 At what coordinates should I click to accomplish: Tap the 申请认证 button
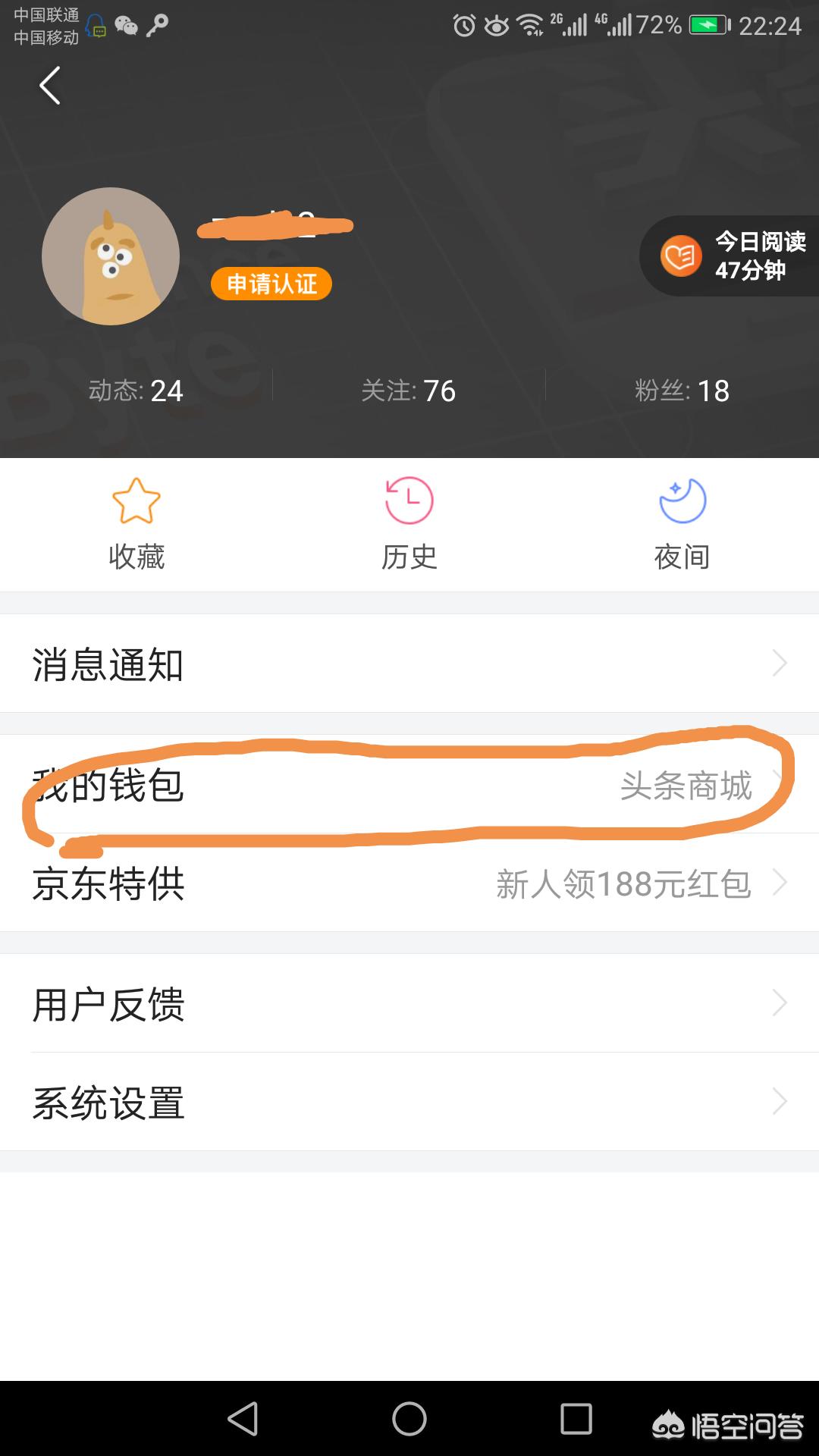click(271, 284)
